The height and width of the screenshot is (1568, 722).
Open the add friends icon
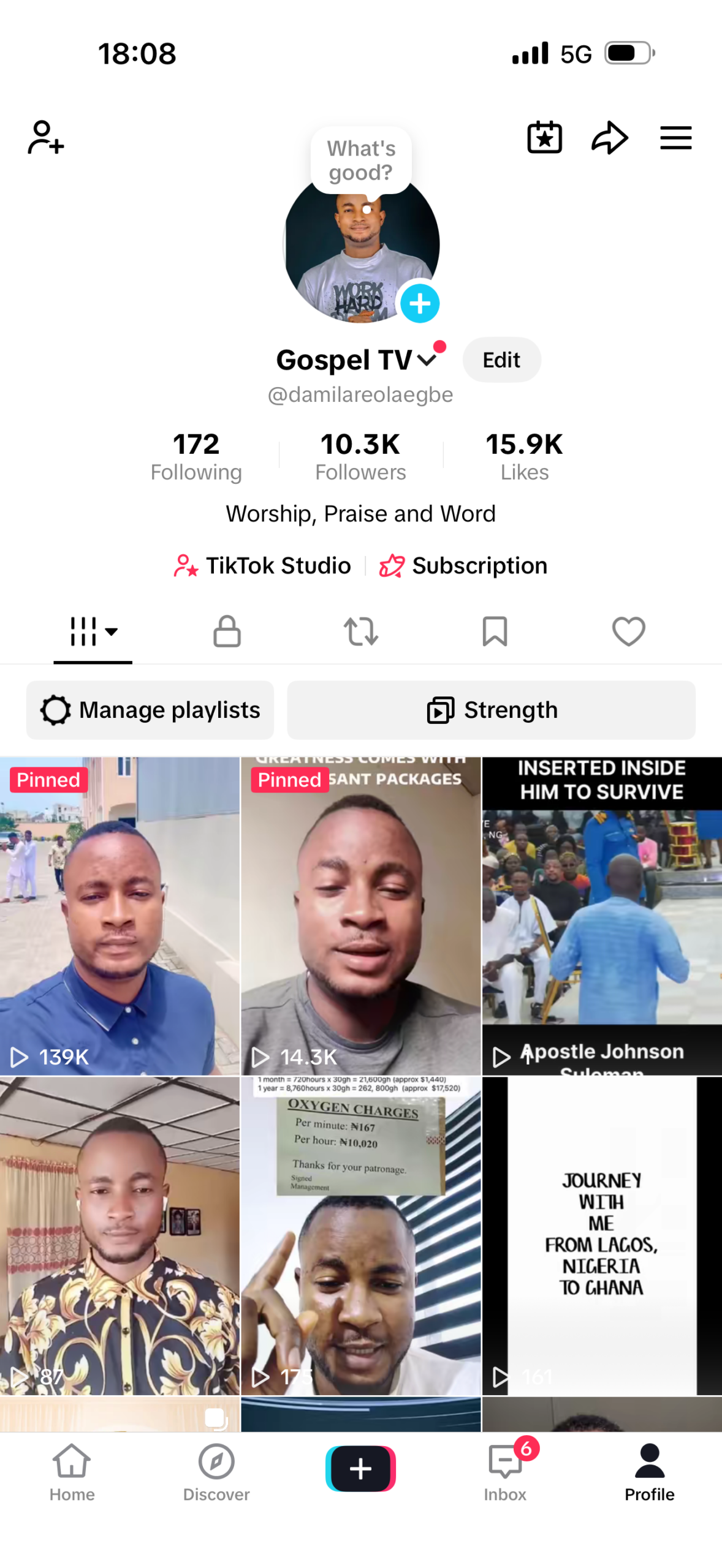[x=46, y=137]
